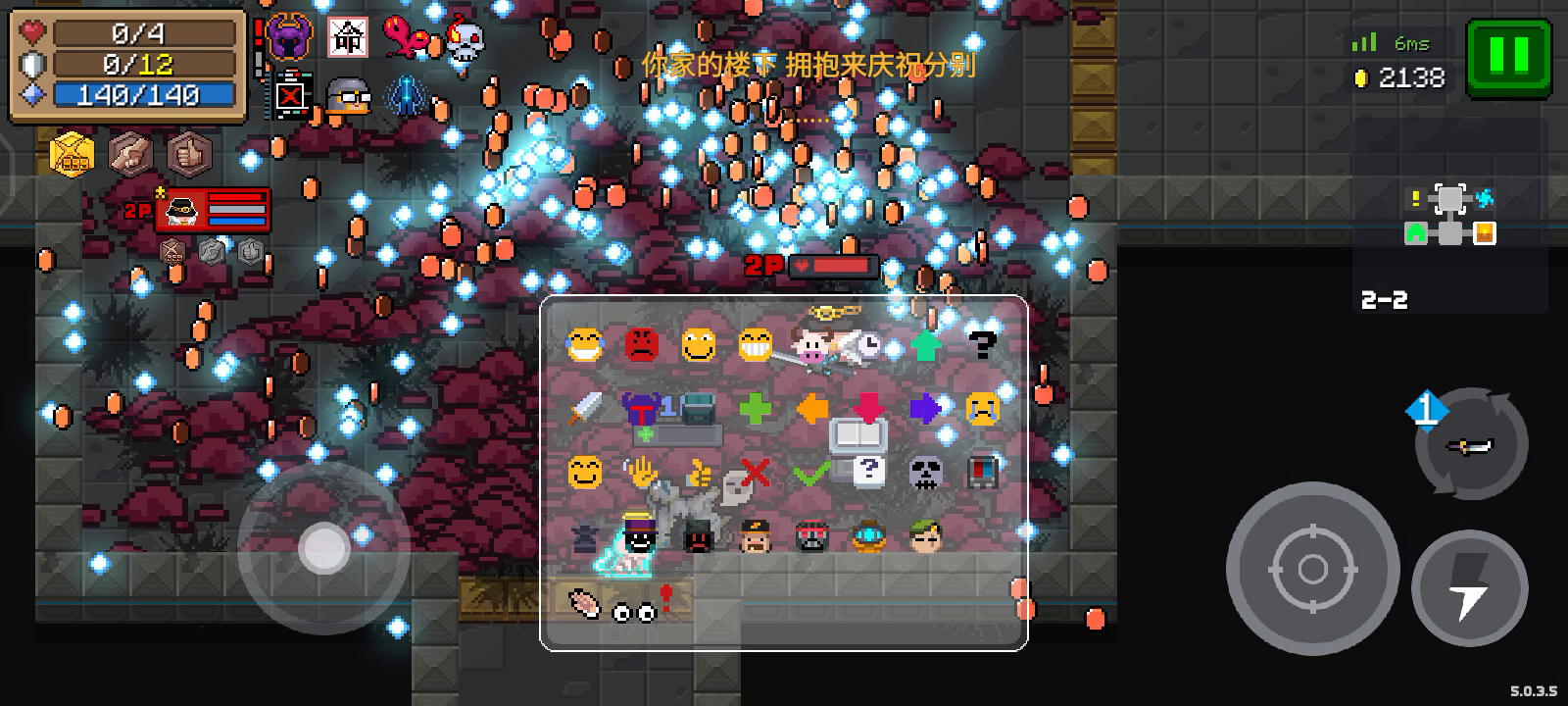Fire using the crosshair attack button
Screen dimensions: 1568x706
(1312, 568)
